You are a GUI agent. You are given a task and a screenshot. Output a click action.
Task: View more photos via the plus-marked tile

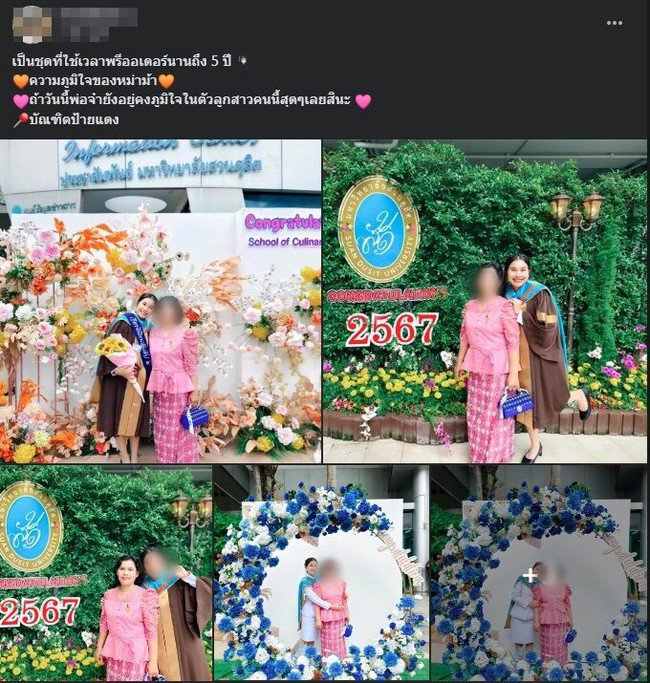click(x=538, y=572)
